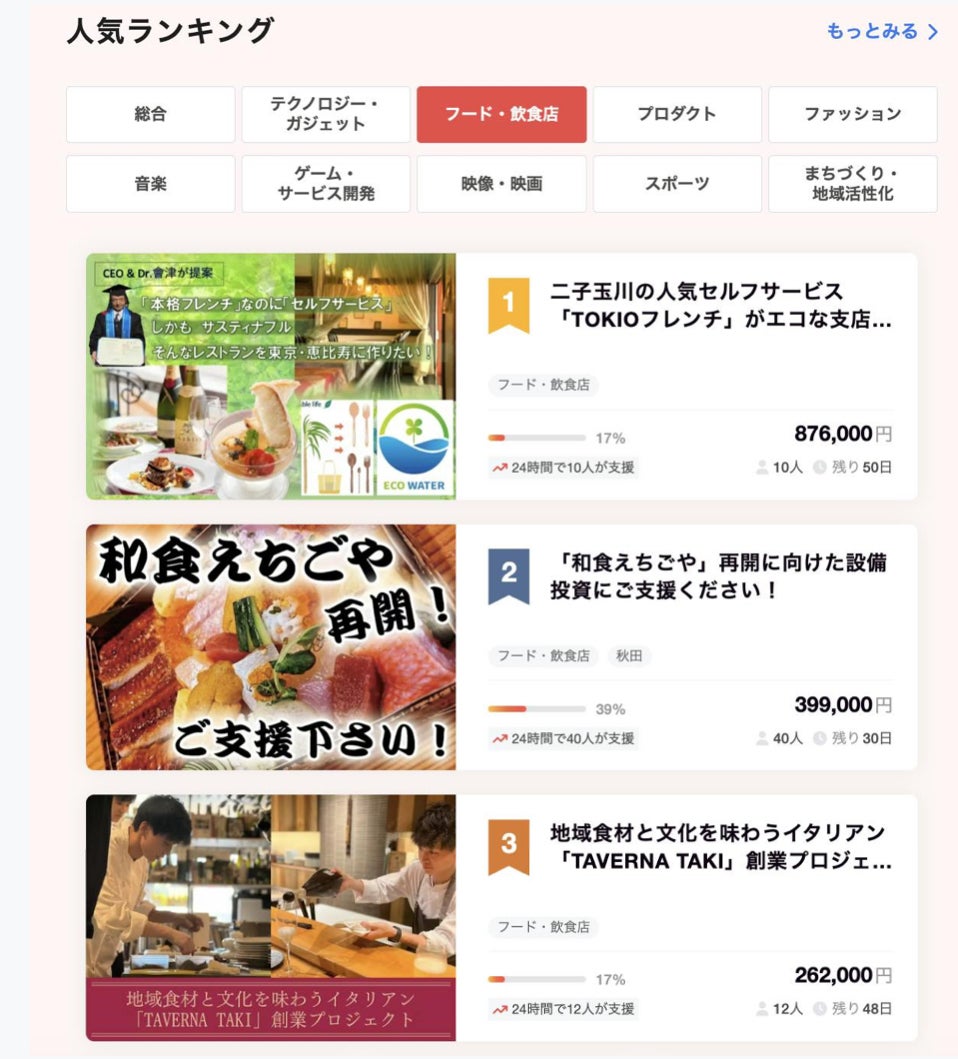The width and height of the screenshot is (958, 1059).
Task: Select the テクノロジー・ガジェット category
Action: point(326,114)
